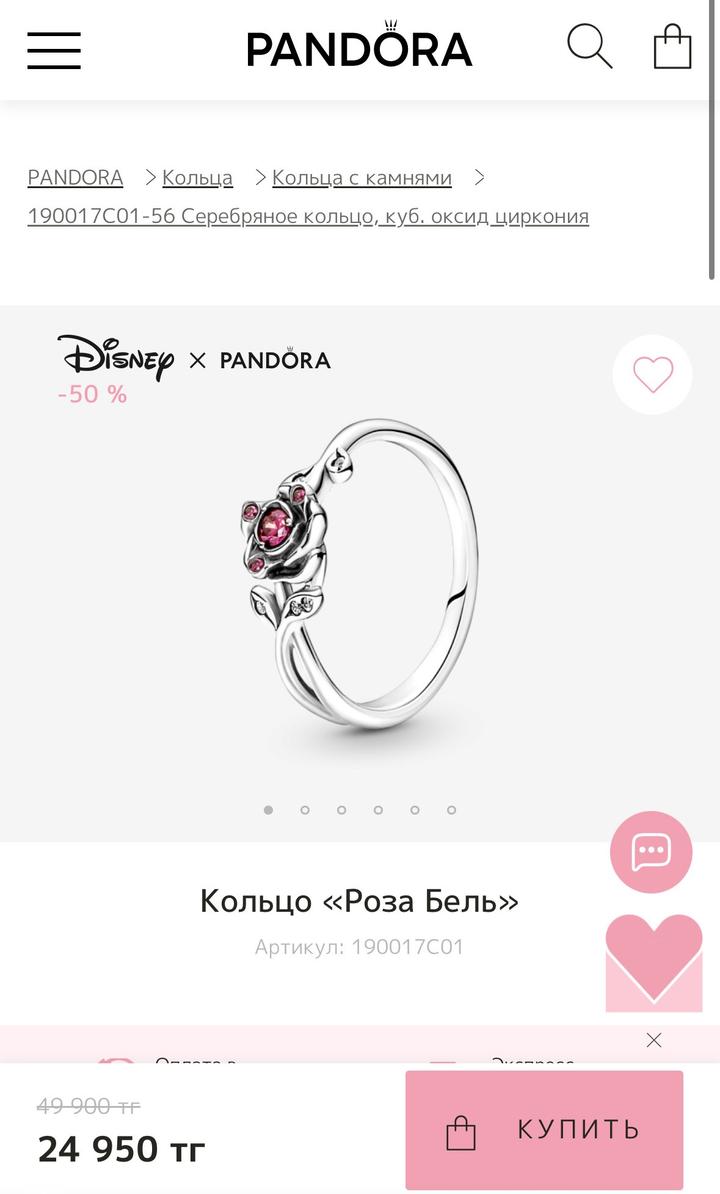Image resolution: width=720 pixels, height=1194 pixels.
Task: Navigate to the Кольца breadcrumb
Action: [197, 177]
